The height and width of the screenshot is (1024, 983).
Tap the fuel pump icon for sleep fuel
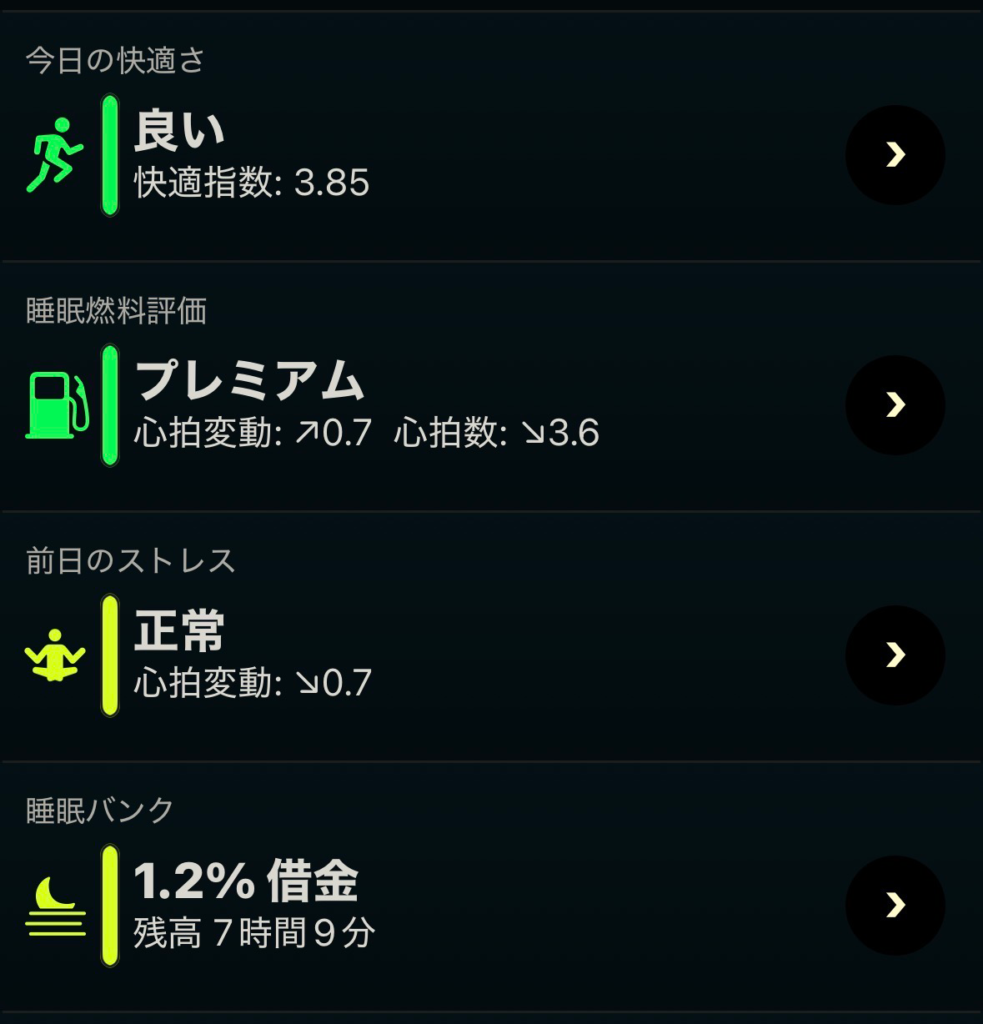53,405
